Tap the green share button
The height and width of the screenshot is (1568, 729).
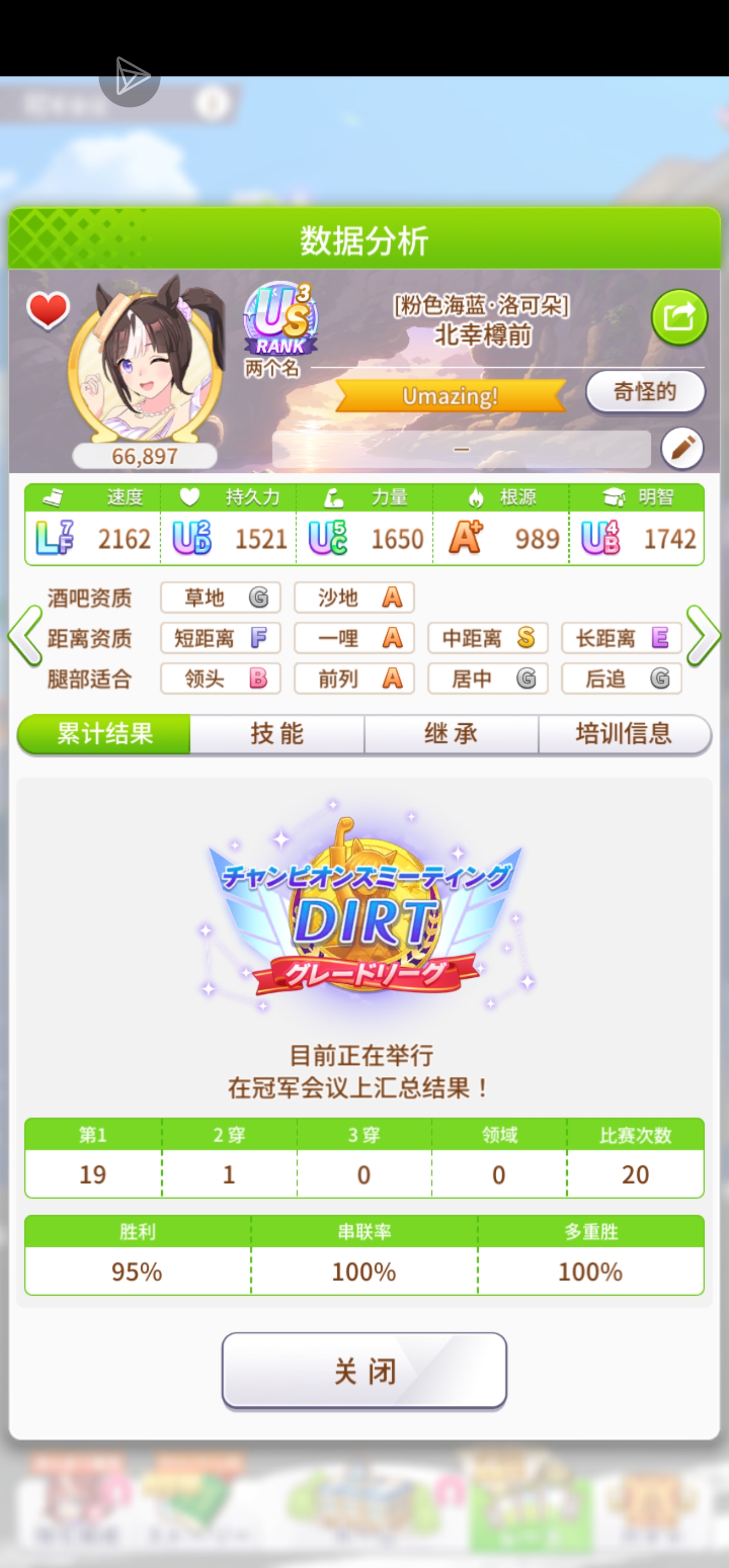tap(679, 317)
